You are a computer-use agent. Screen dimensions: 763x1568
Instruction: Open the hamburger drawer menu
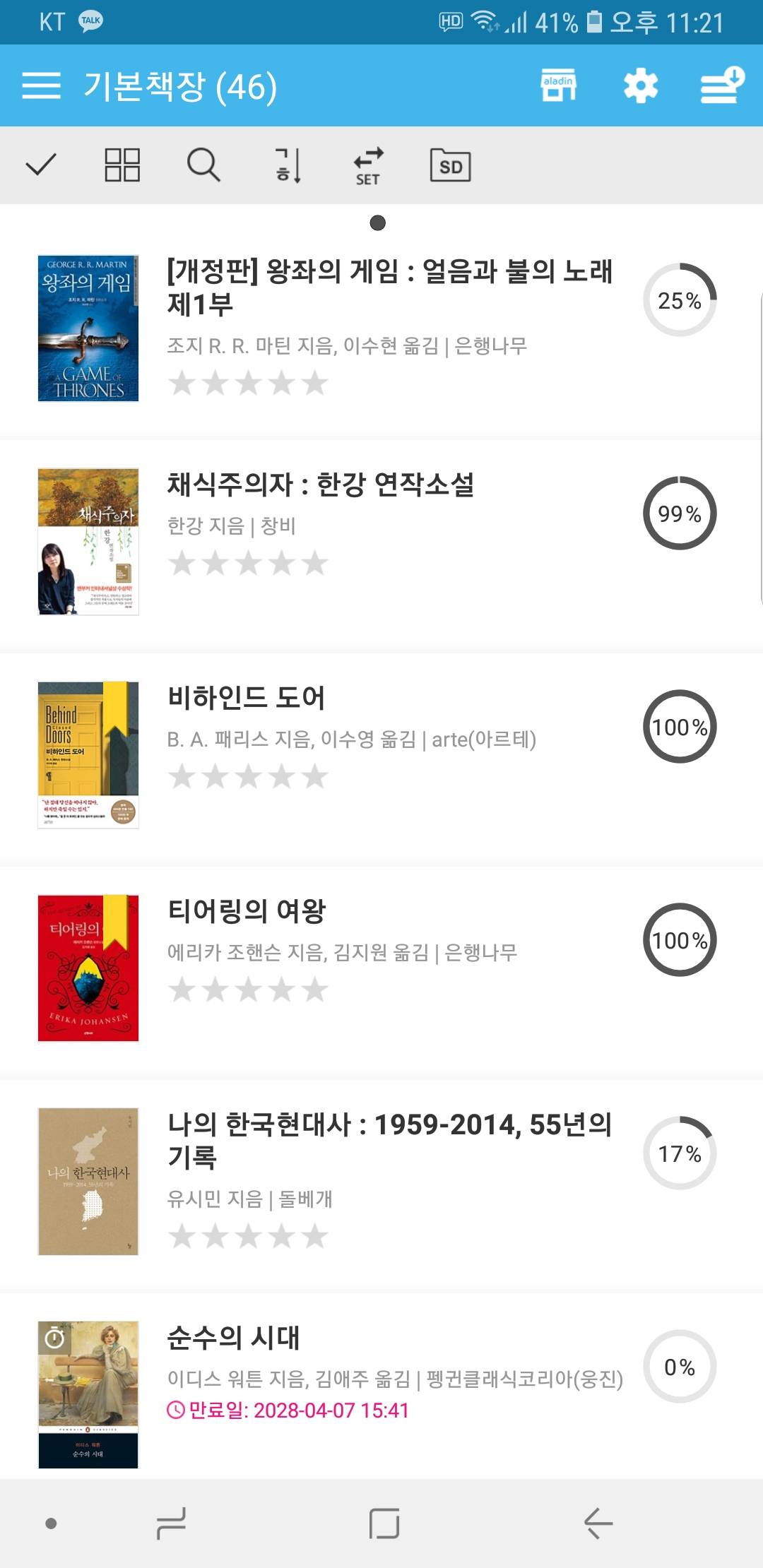point(42,85)
